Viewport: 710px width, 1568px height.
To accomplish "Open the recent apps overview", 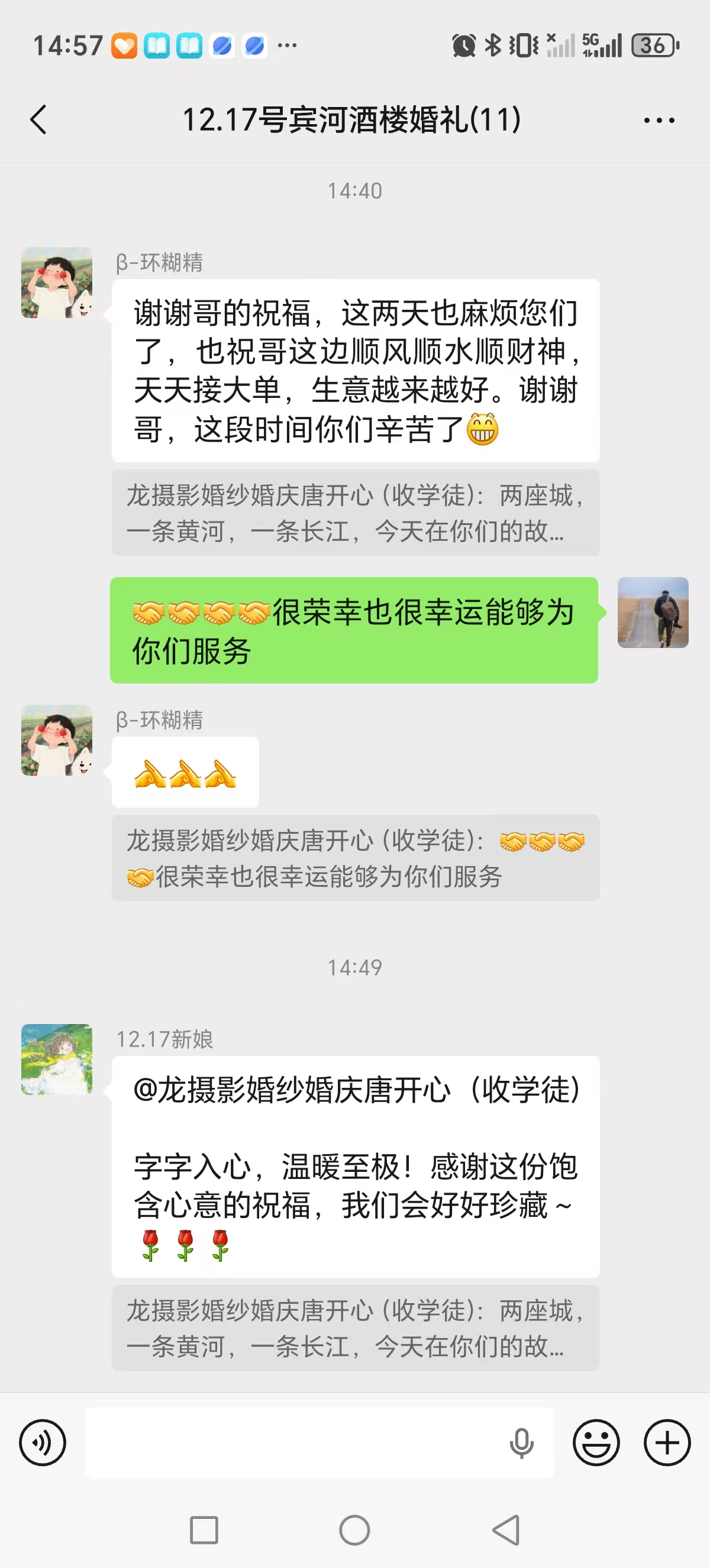I will tap(204, 1530).
